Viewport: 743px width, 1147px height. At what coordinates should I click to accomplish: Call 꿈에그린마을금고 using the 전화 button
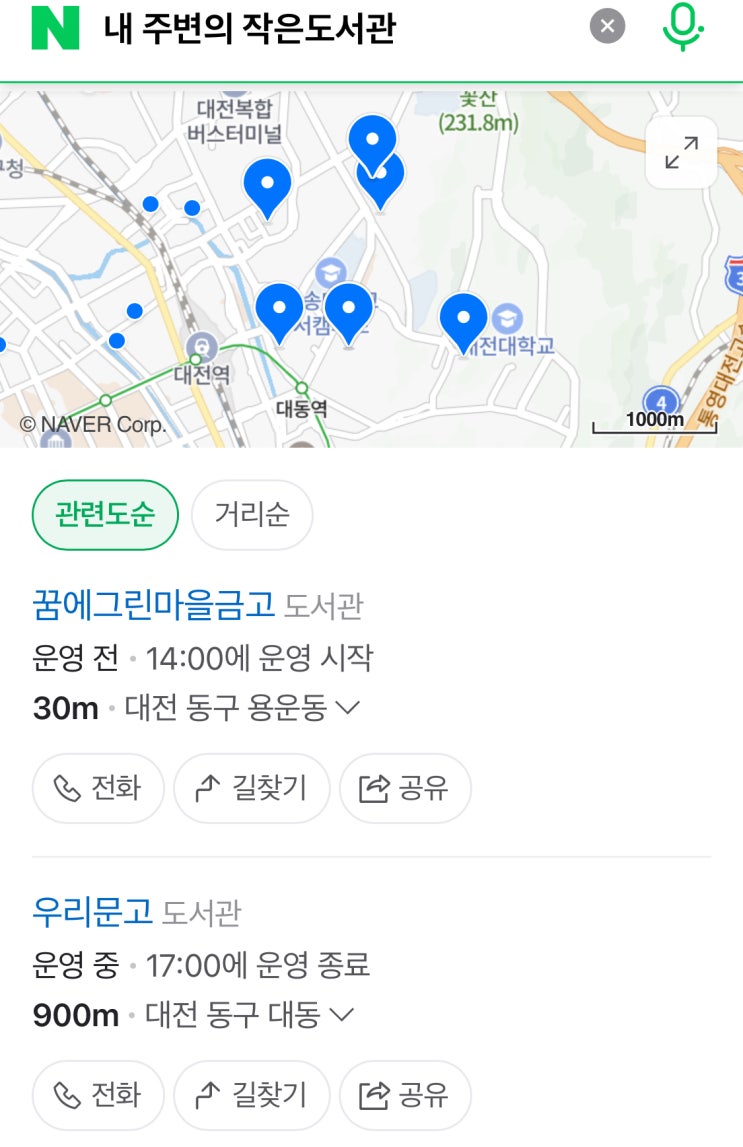pyautogui.click(x=97, y=788)
